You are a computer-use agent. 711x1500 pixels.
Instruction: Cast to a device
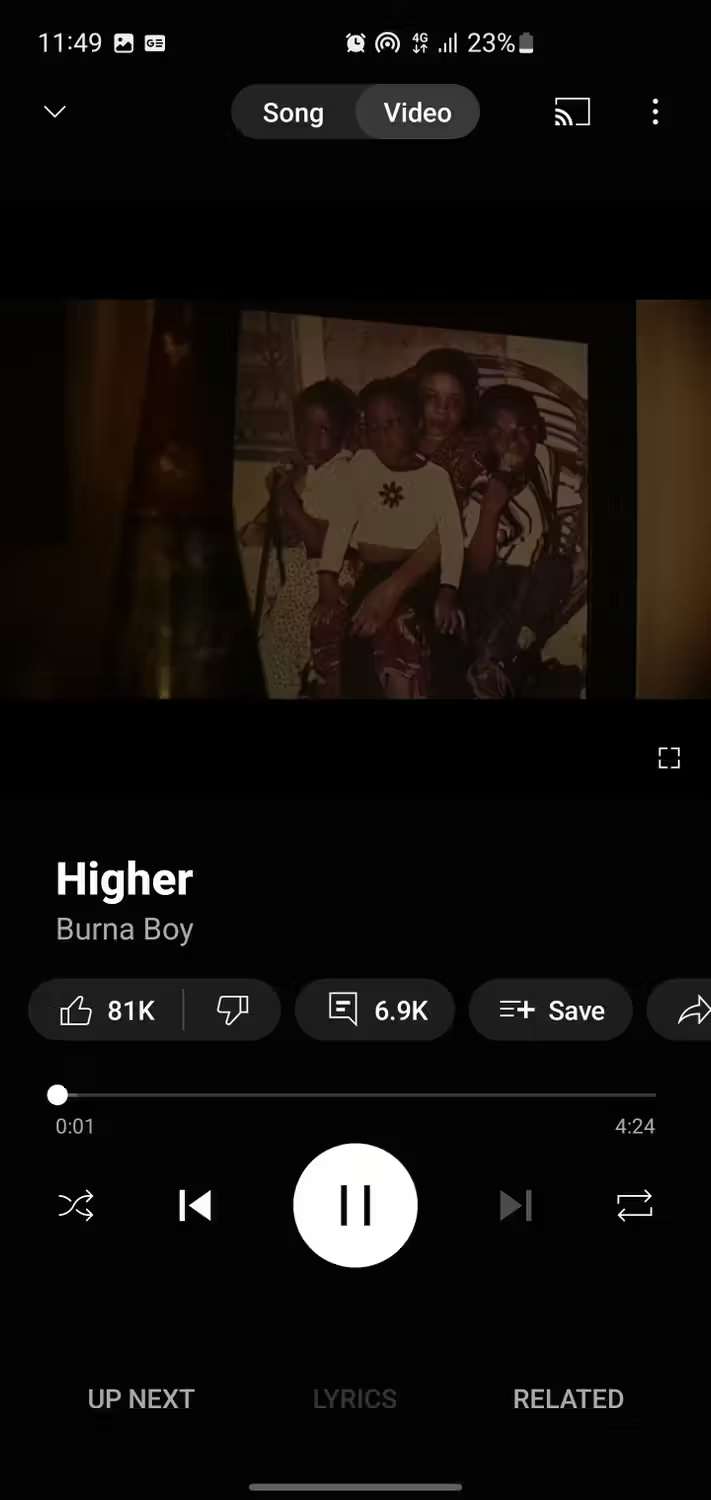tap(572, 112)
